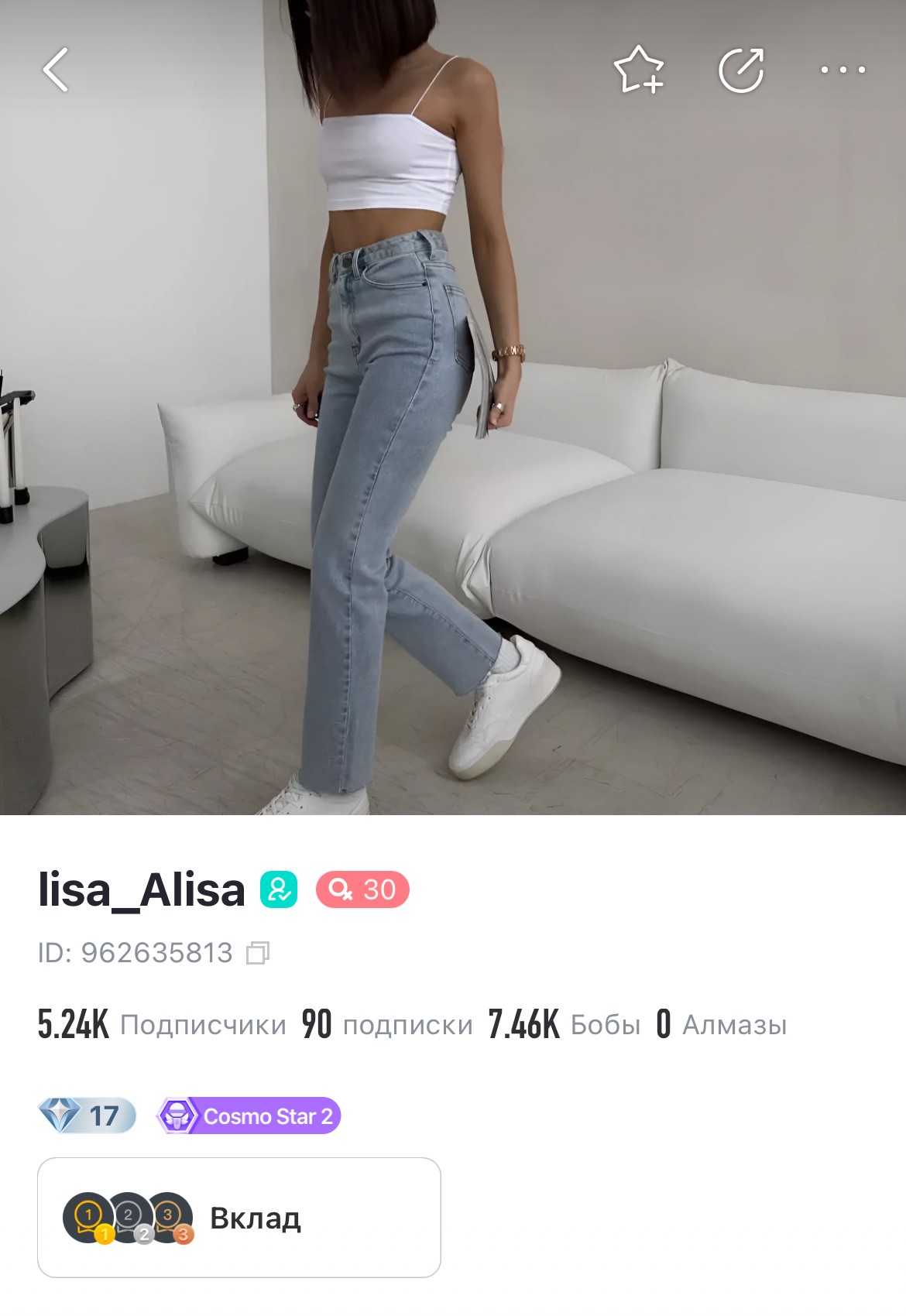Open the Cosmo Star 2 badge
Image resolution: width=906 pixels, height=1316 pixels.
click(249, 1116)
